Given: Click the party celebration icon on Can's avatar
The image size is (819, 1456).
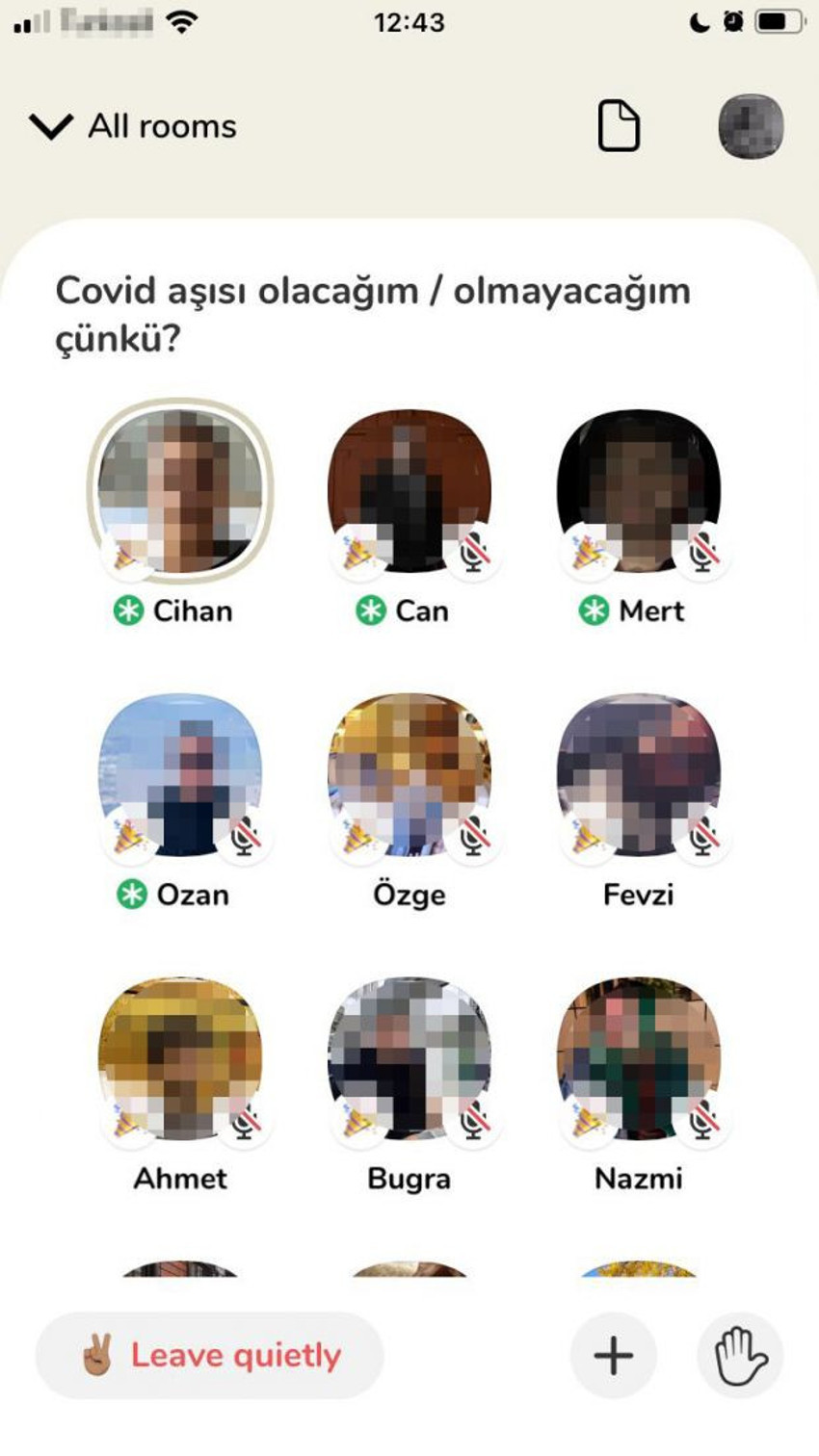Looking at the screenshot, I should tap(359, 549).
